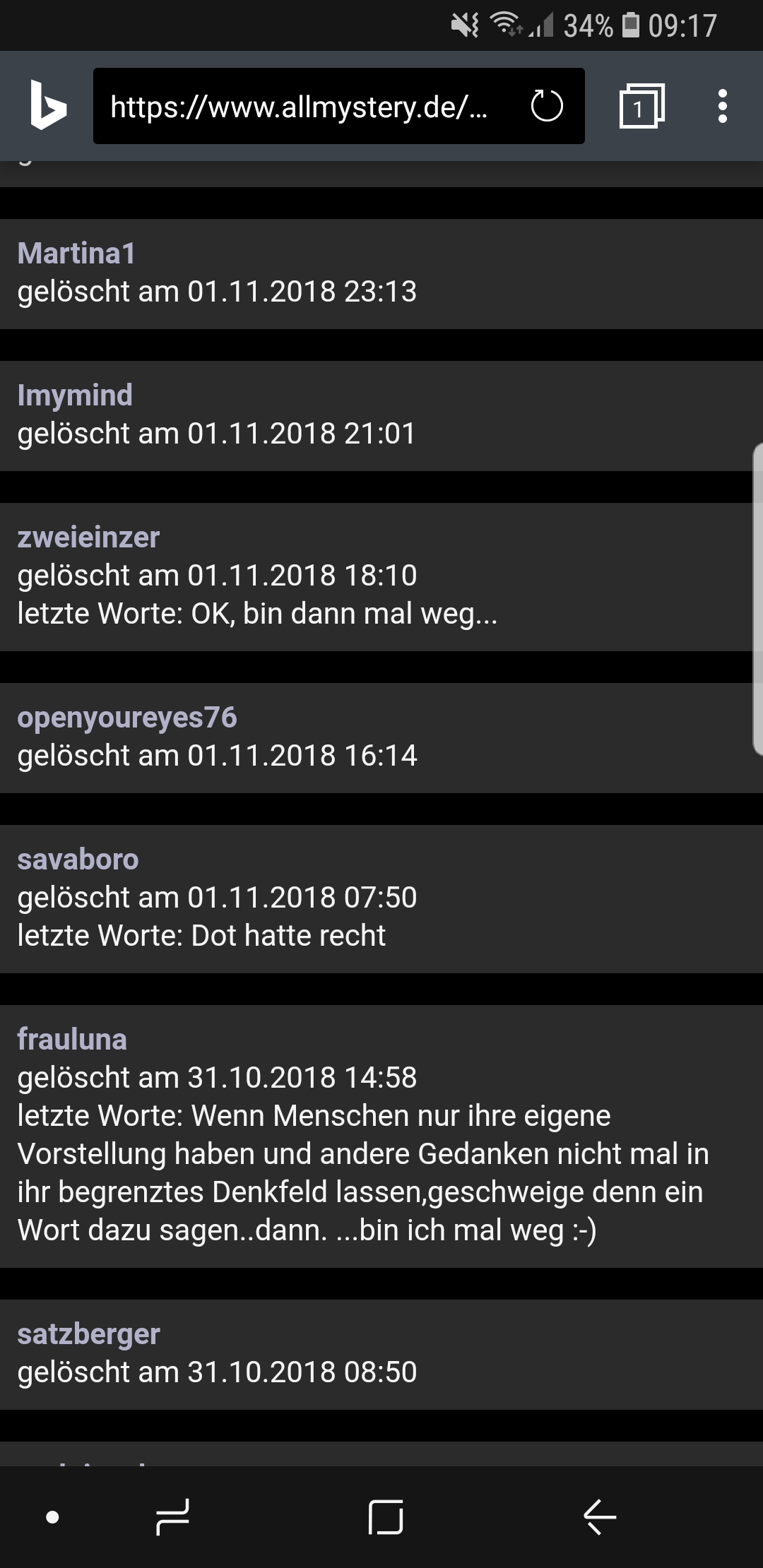Reload the current page
The width and height of the screenshot is (763, 1568).
547,107
